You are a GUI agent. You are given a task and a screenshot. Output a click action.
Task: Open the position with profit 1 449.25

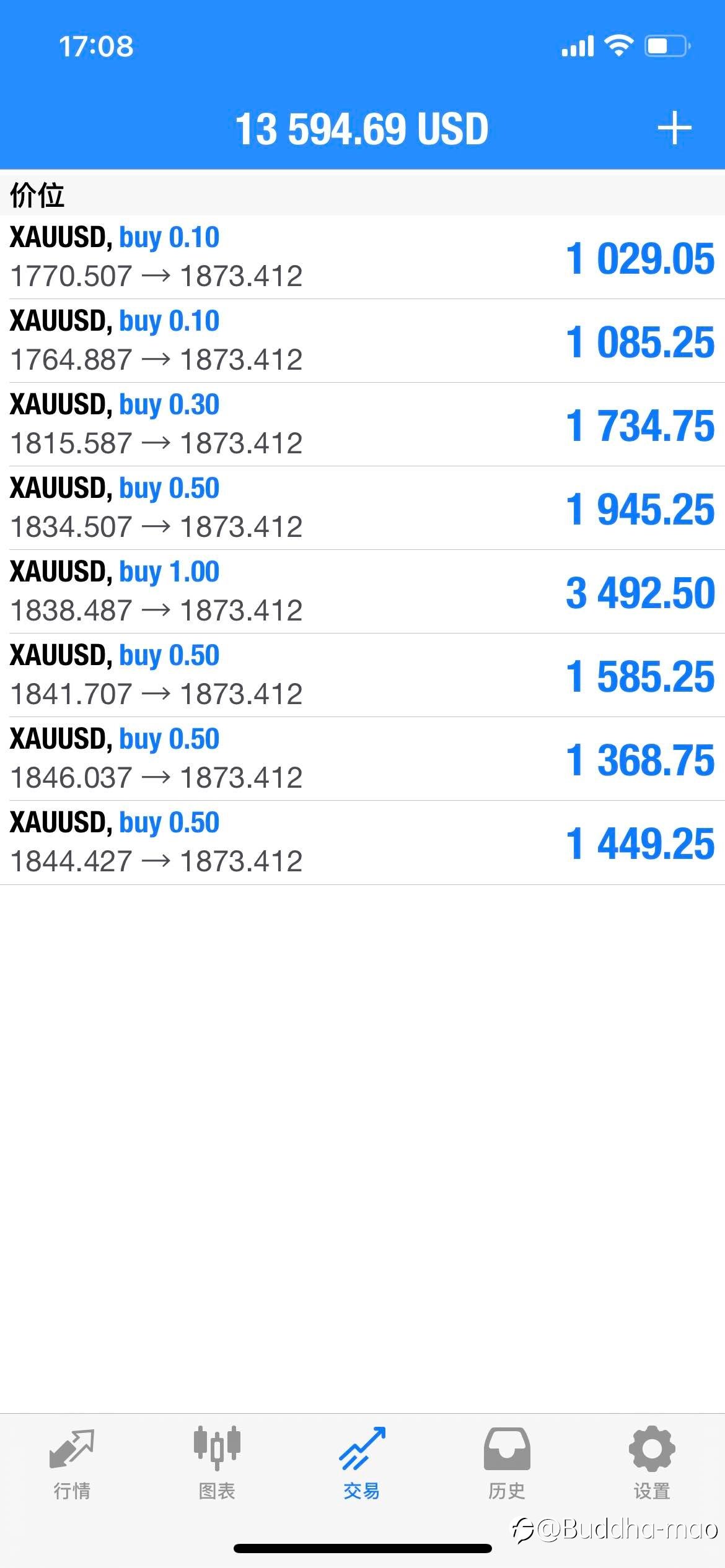click(x=362, y=842)
